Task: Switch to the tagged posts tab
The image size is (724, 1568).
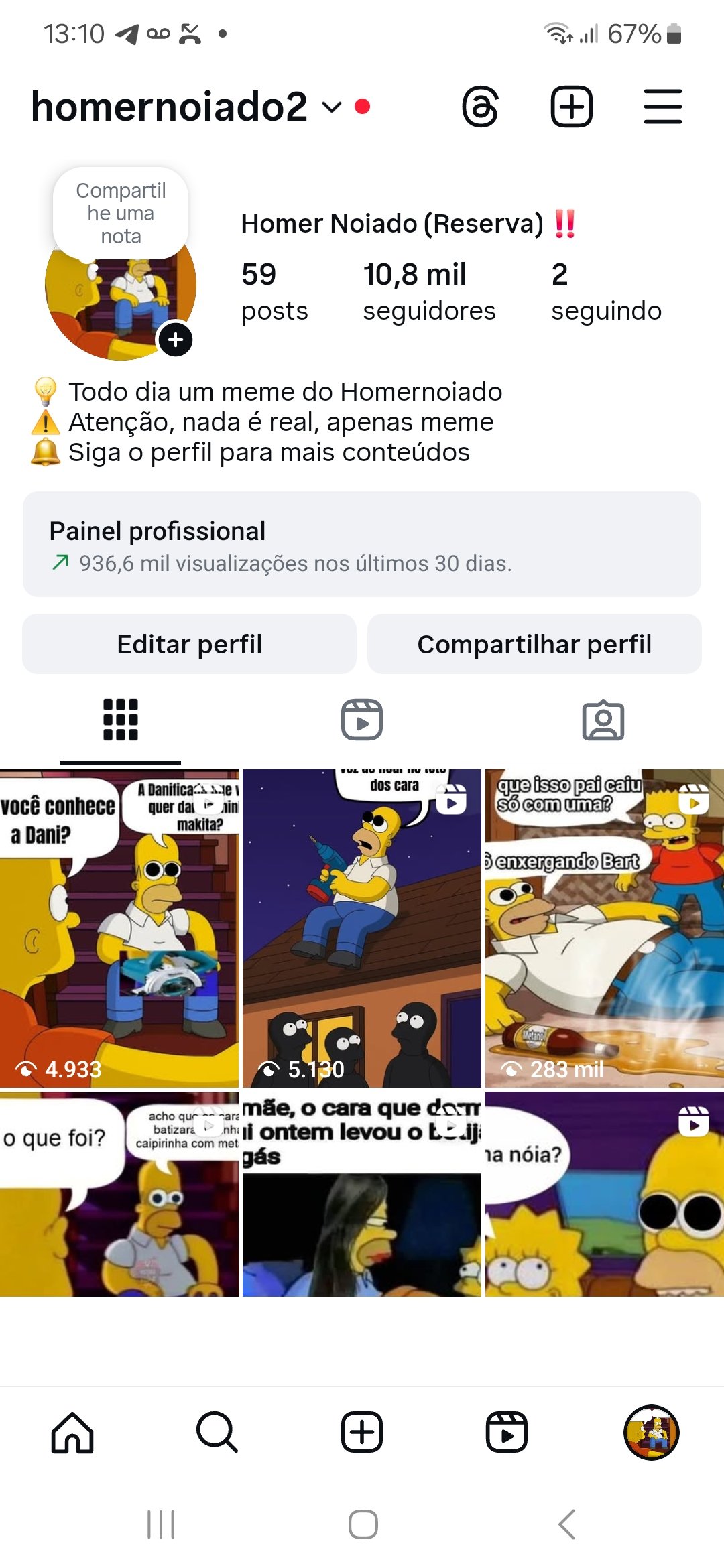Action: coord(603,720)
